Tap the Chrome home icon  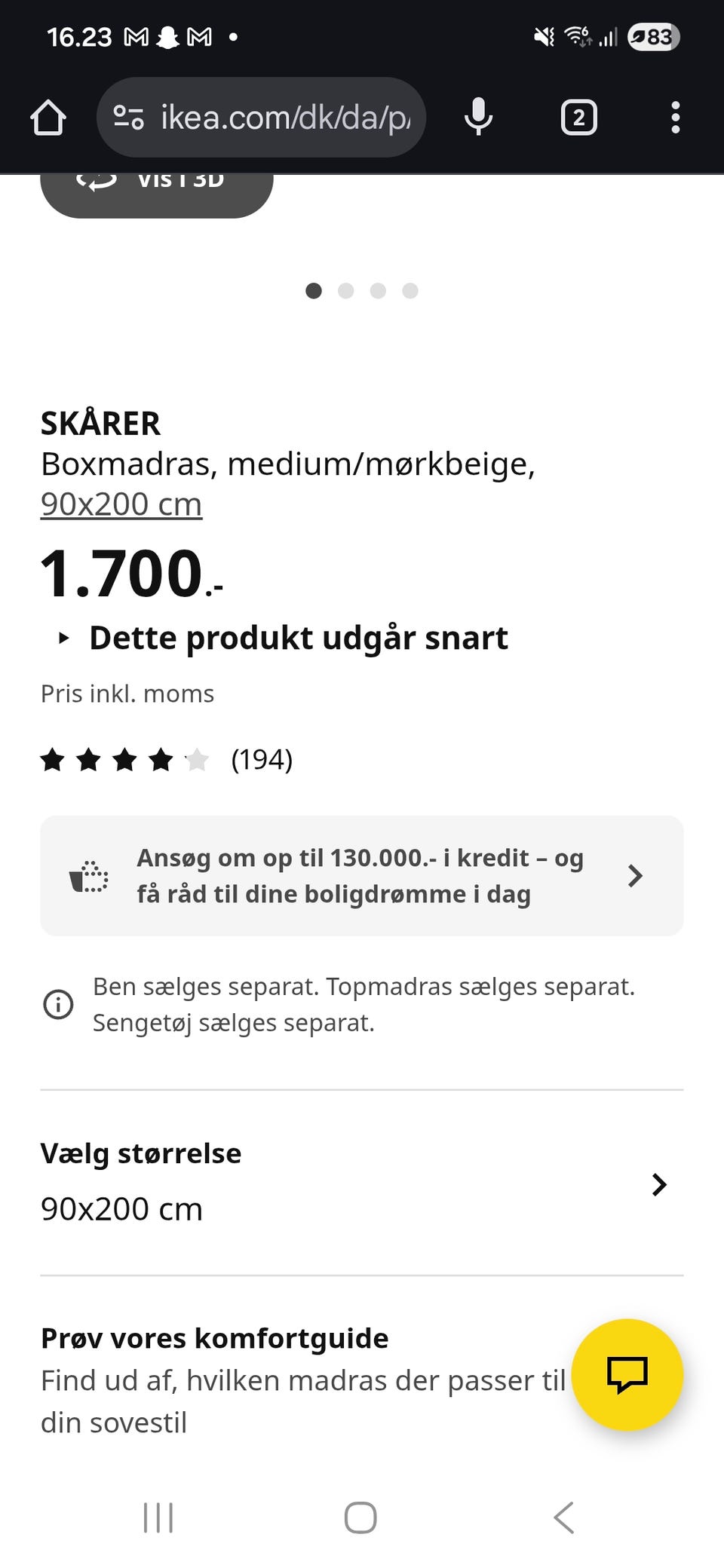[48, 117]
